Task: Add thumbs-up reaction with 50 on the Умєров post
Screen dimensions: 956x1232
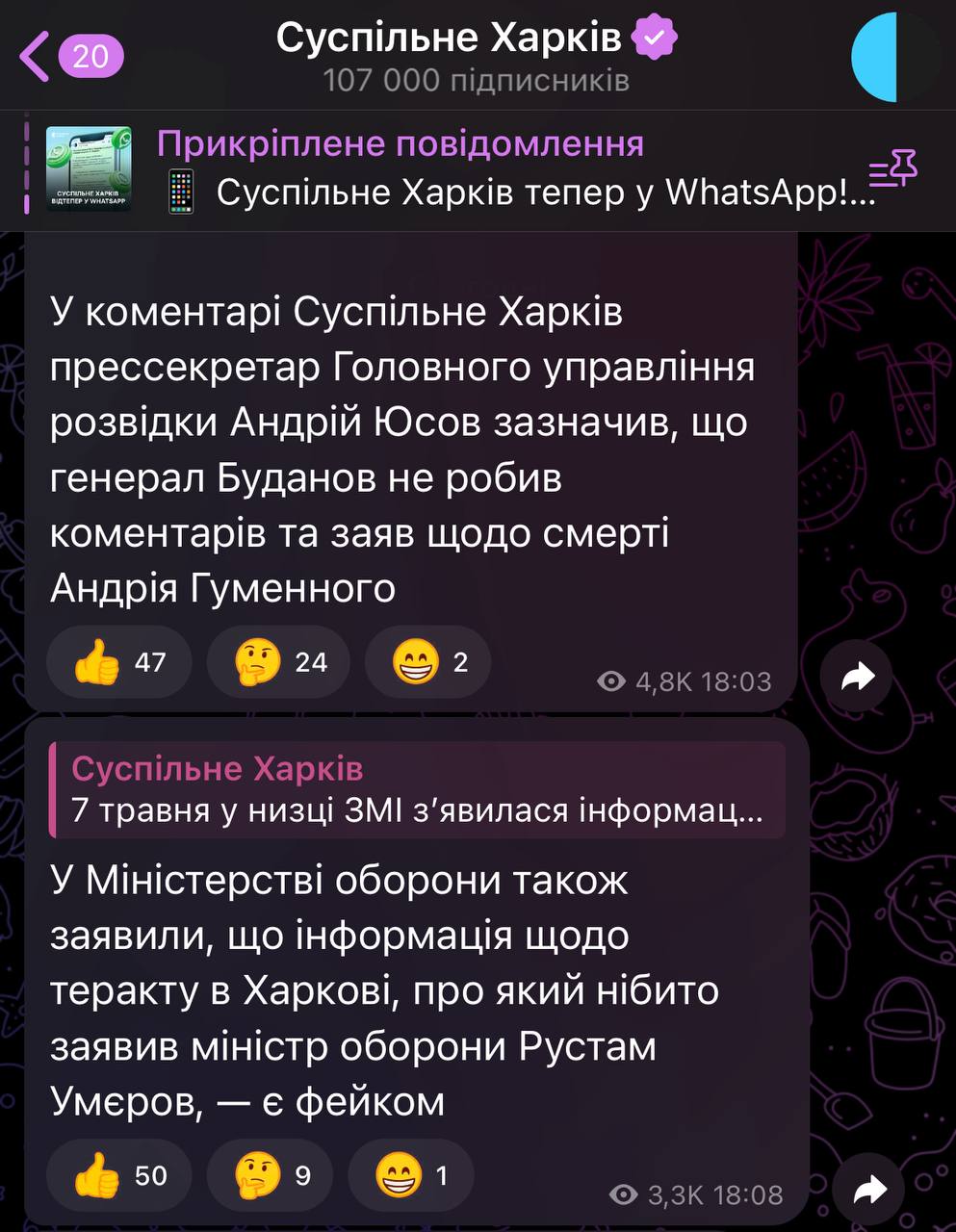Action: [119, 1175]
